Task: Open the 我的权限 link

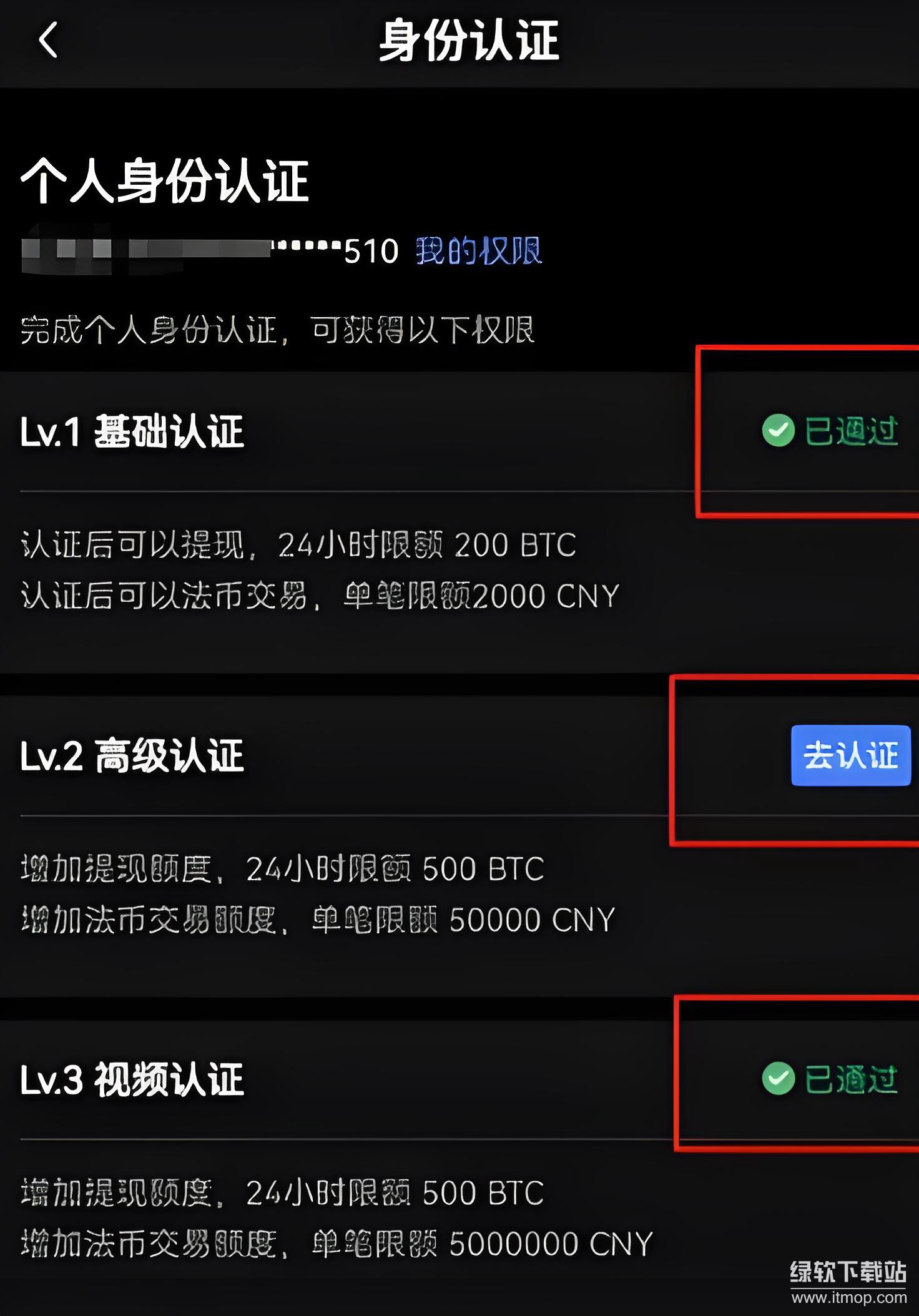Action: coord(479,251)
